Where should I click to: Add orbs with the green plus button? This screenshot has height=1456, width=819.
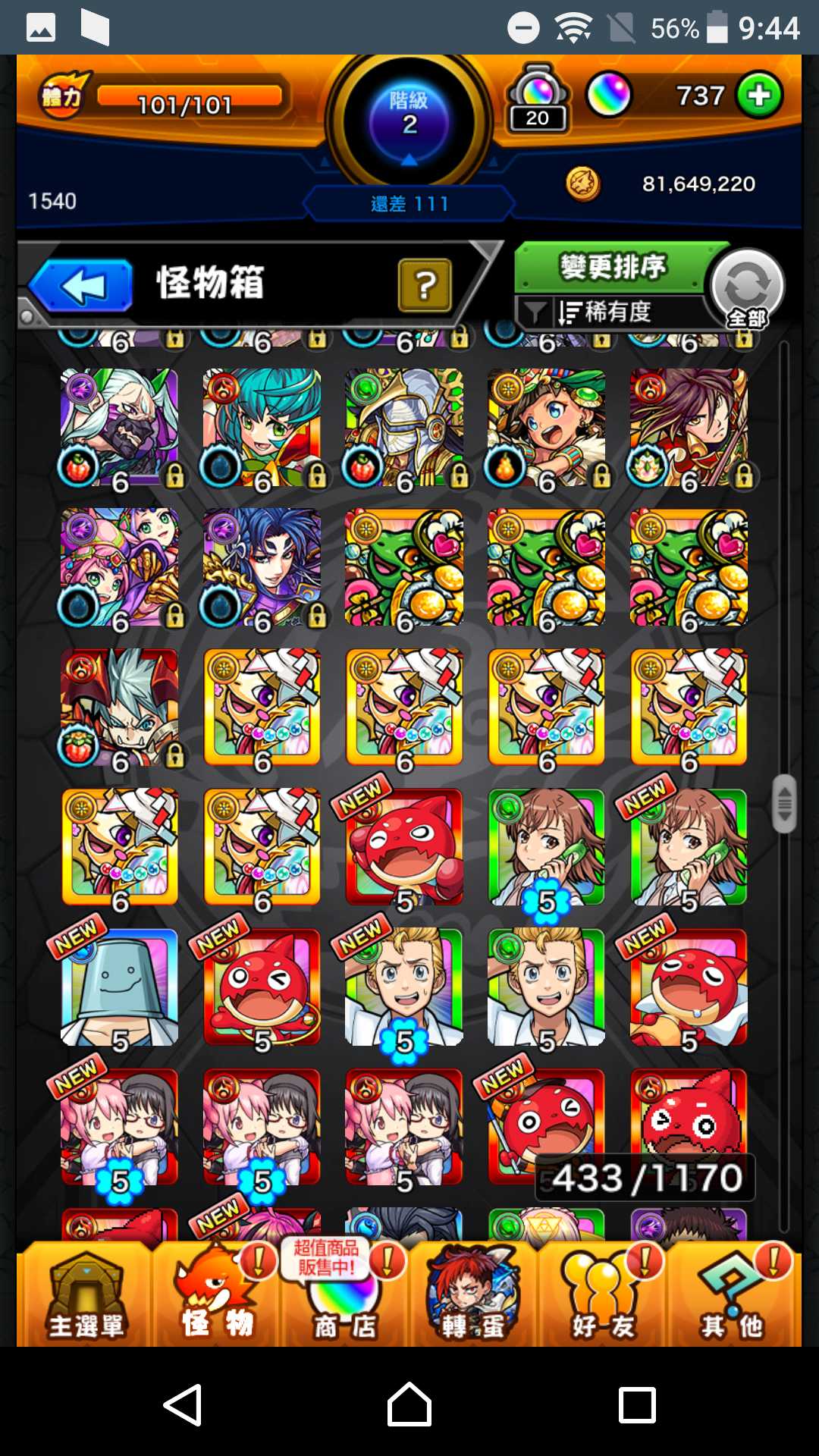click(759, 96)
